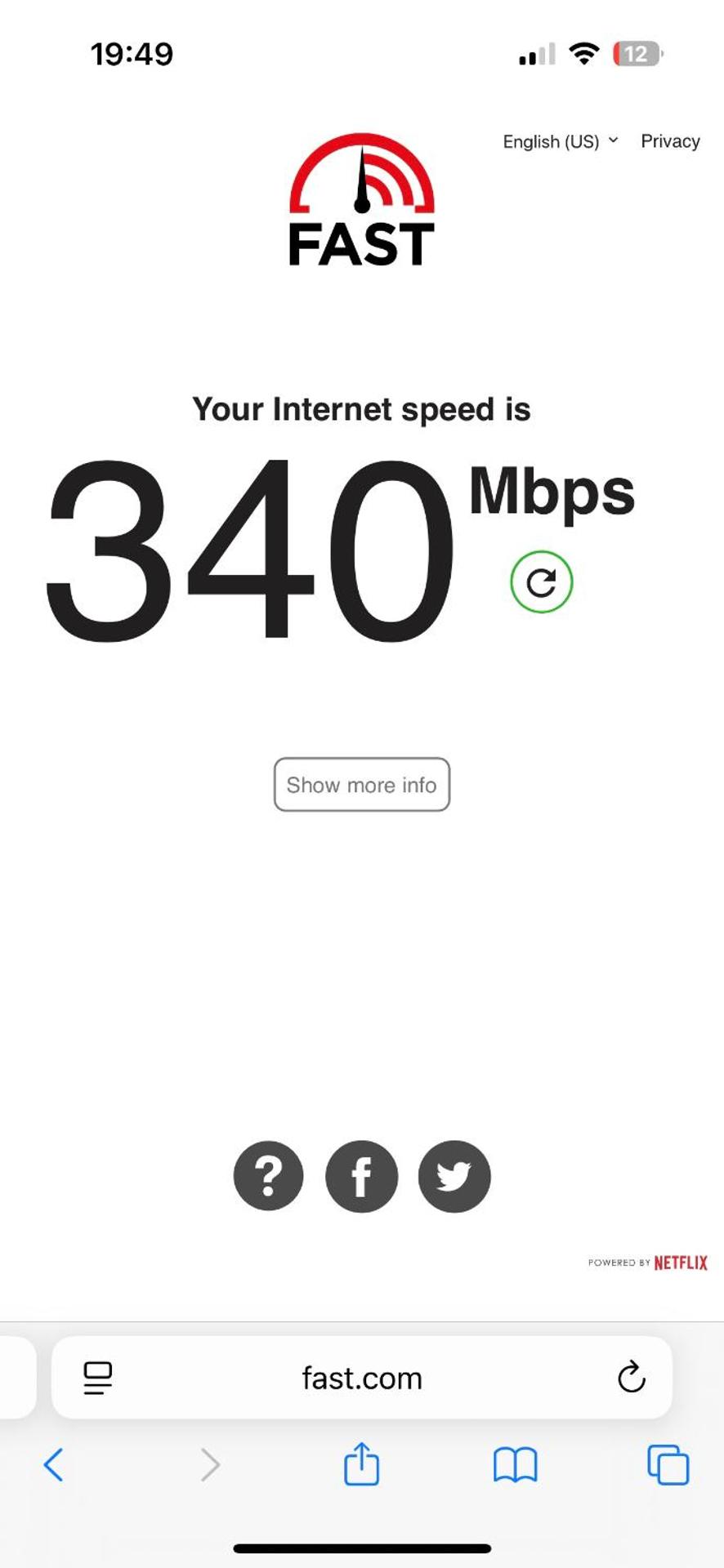Tap the battery indicator showing 12 percent
This screenshot has width=724, height=1568.
[x=637, y=53]
